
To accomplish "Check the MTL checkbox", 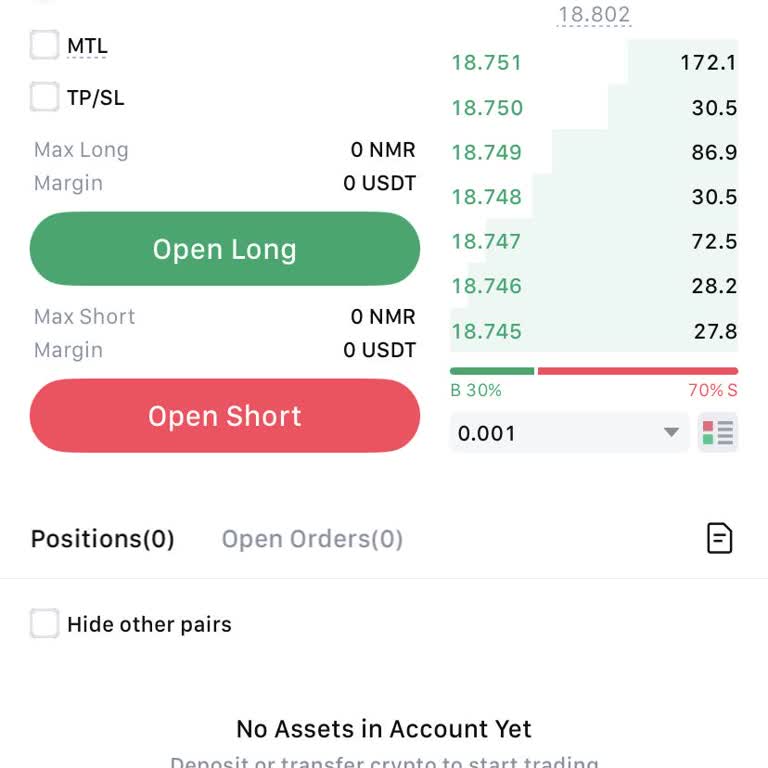I will (x=45, y=46).
